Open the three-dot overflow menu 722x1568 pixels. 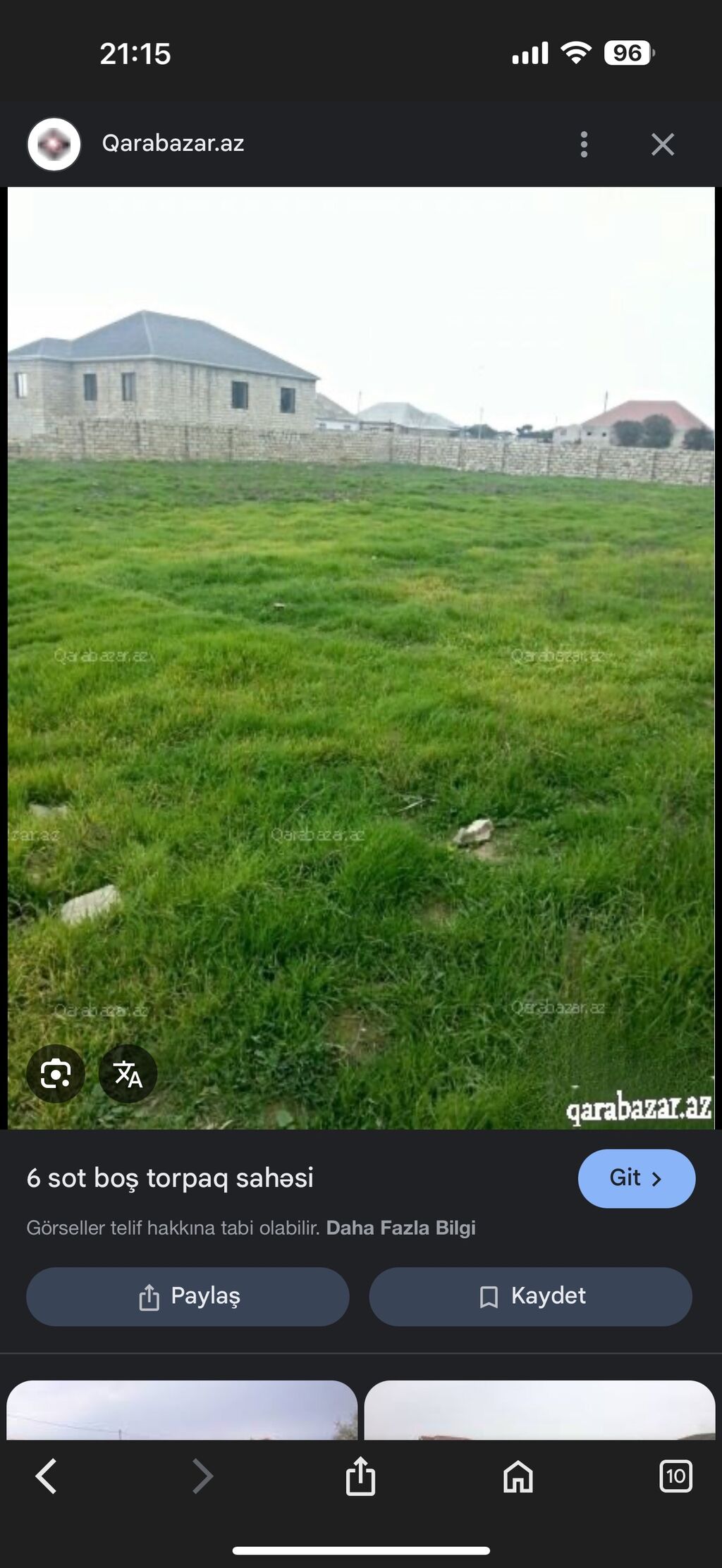tap(584, 144)
